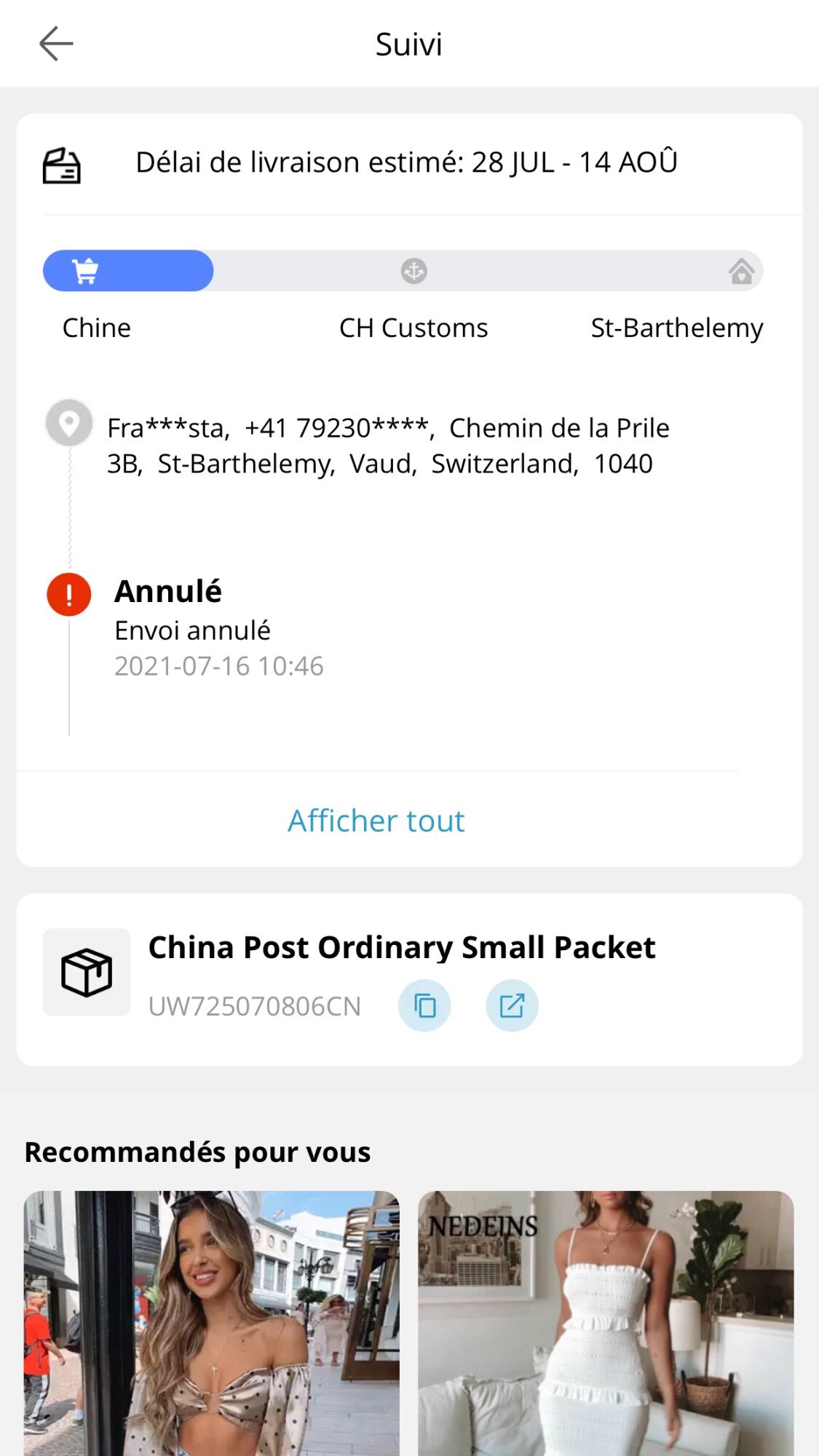Screen dimensions: 819x1456
Task: Go back from the Suivi screen
Action: pyautogui.click(x=56, y=44)
